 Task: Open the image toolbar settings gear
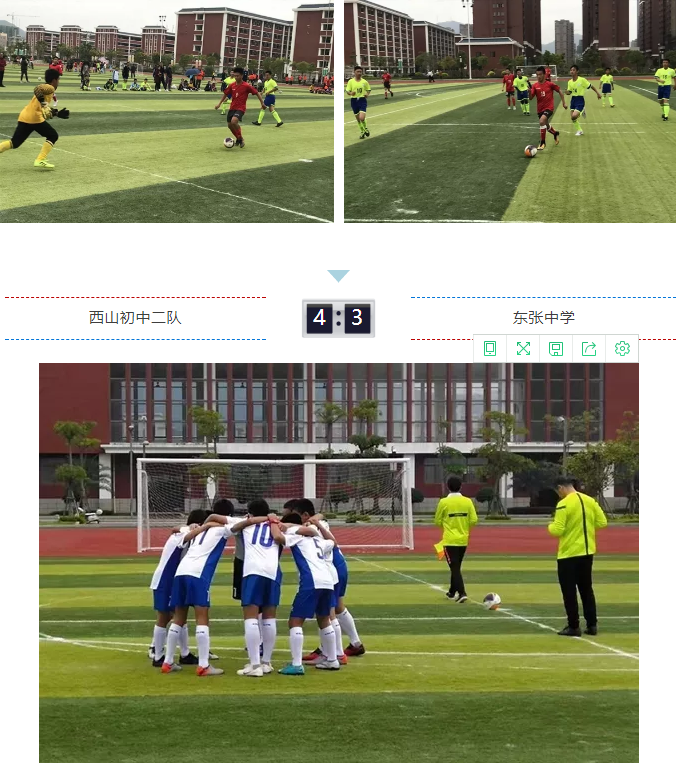(x=622, y=348)
